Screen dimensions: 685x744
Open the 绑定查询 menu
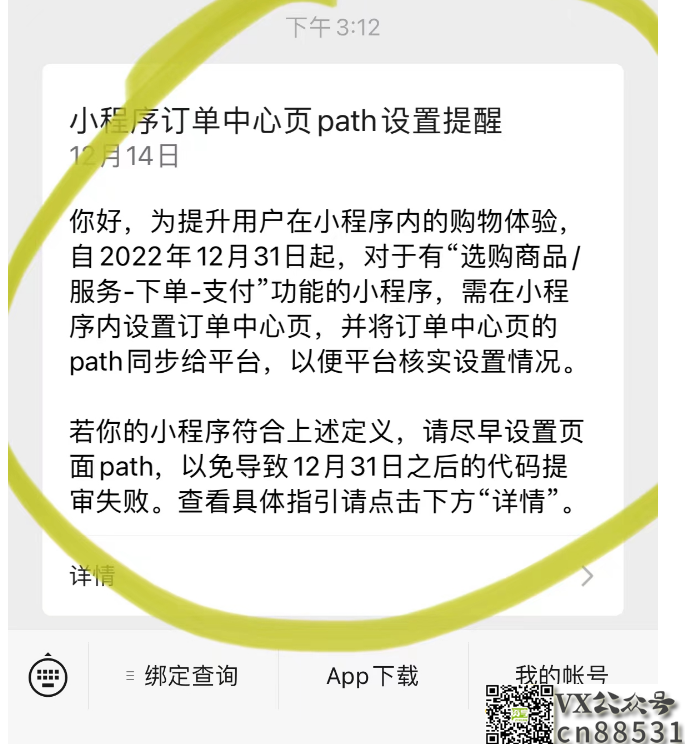[x=184, y=677]
